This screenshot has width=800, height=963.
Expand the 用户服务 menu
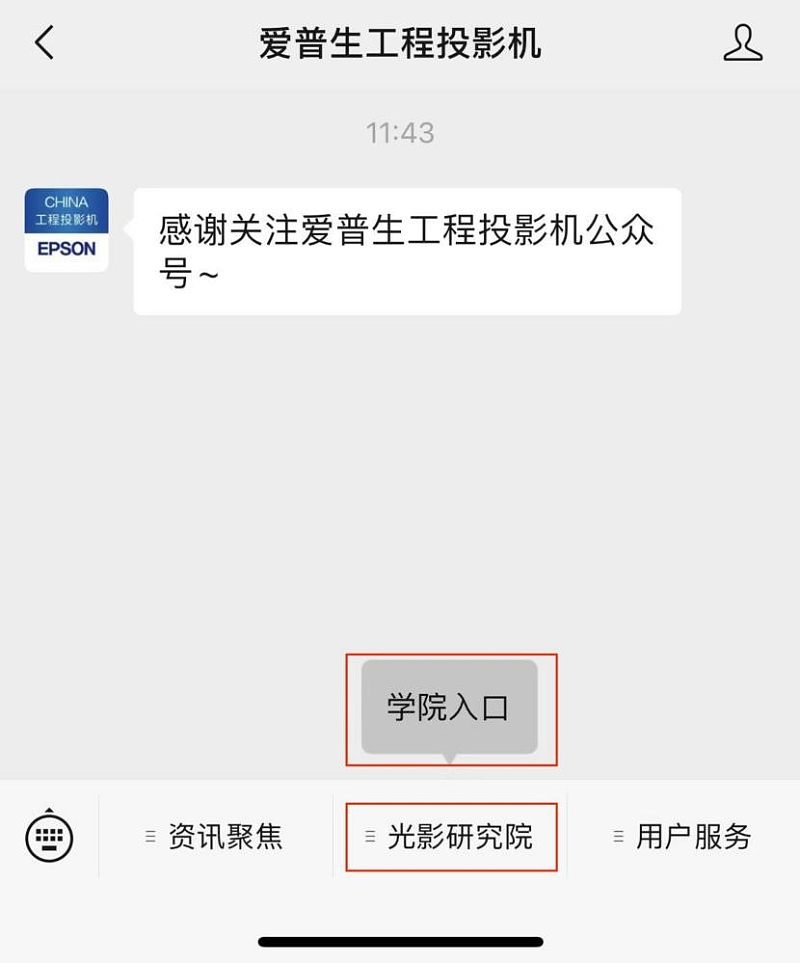(683, 836)
